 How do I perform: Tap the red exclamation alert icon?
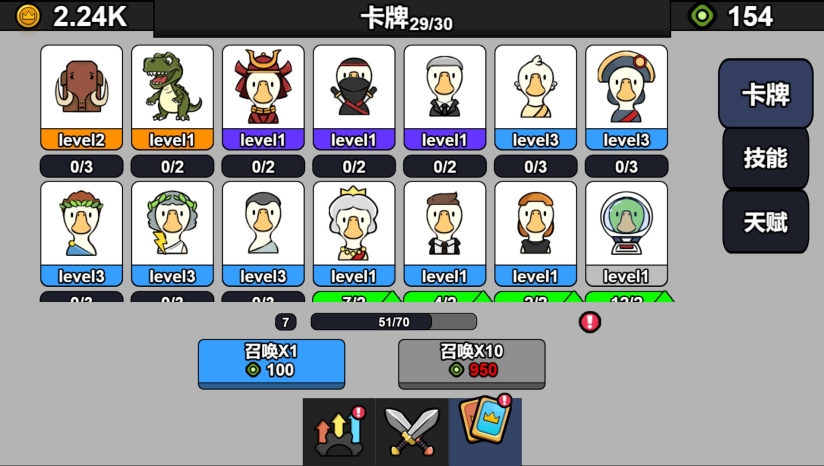tap(590, 322)
